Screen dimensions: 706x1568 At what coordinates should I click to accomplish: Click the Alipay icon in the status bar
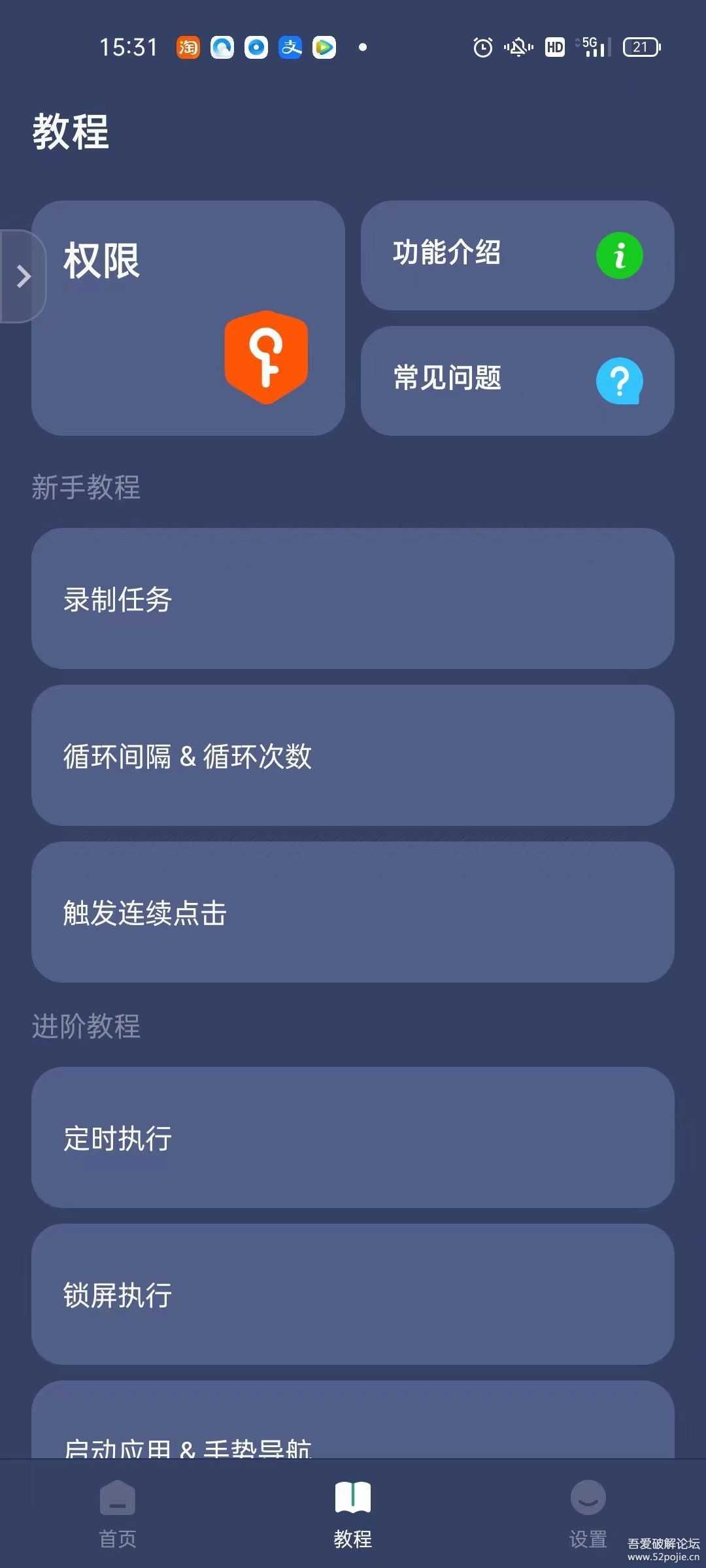pyautogui.click(x=290, y=47)
